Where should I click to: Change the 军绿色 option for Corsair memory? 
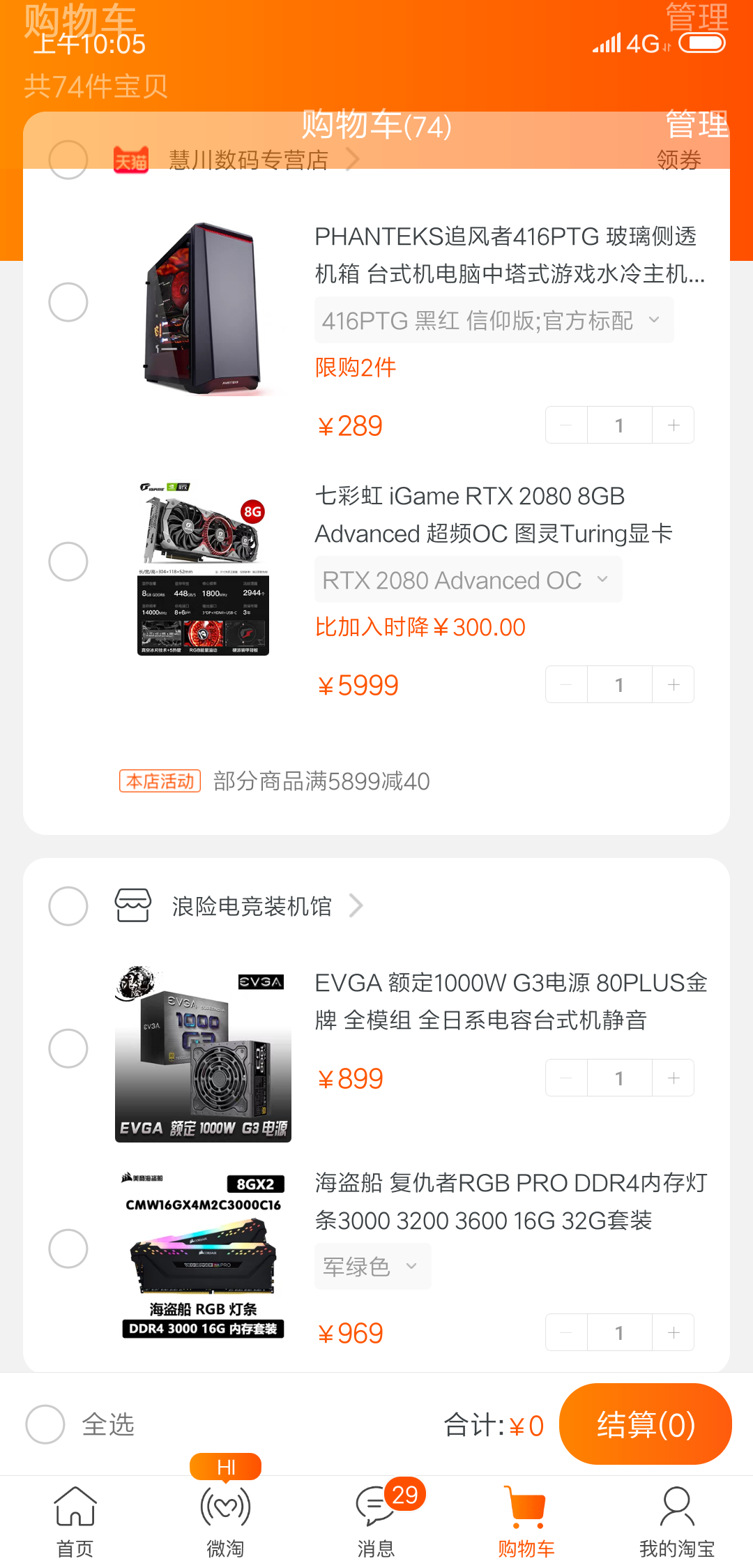click(x=372, y=1266)
